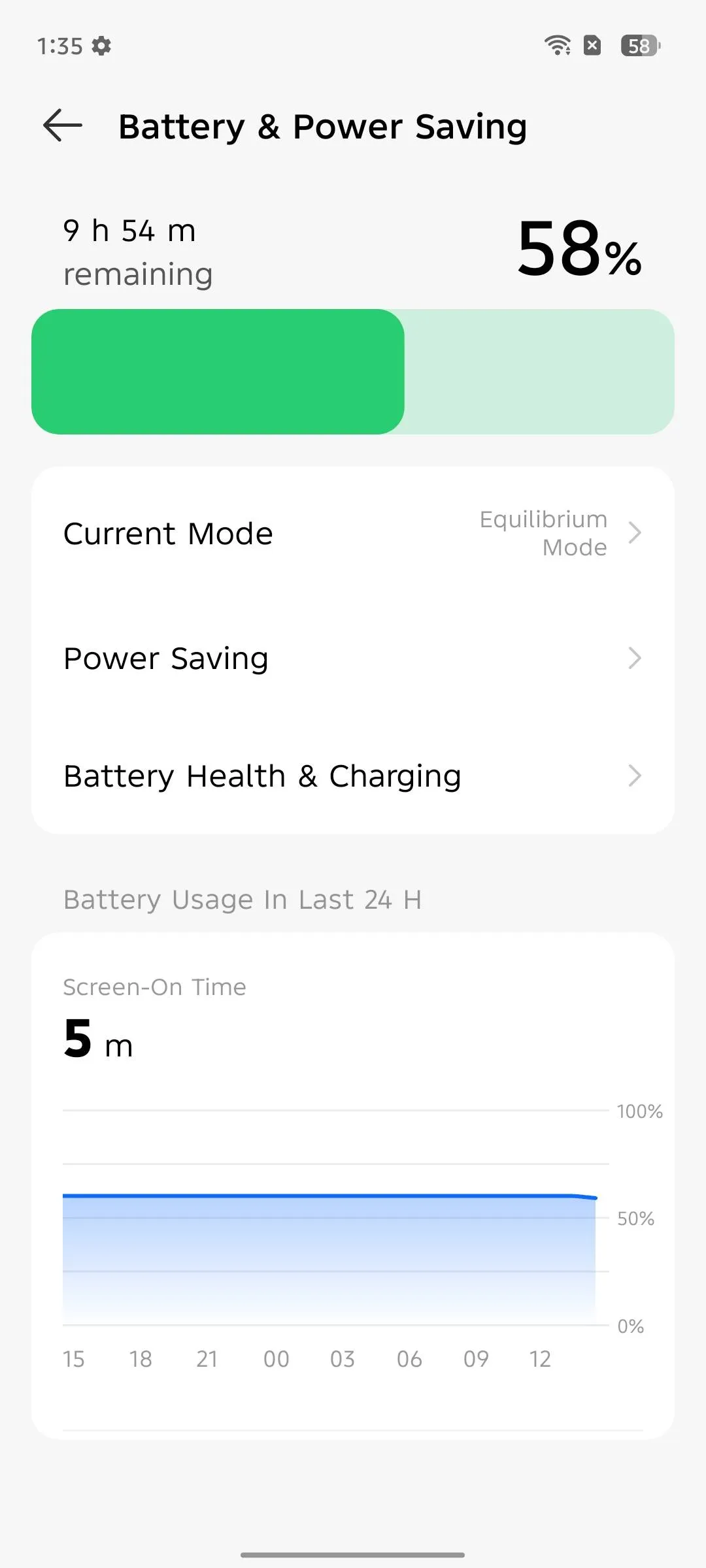Go back from Battery & Power Saving
This screenshot has width=706, height=1568.
[x=63, y=125]
